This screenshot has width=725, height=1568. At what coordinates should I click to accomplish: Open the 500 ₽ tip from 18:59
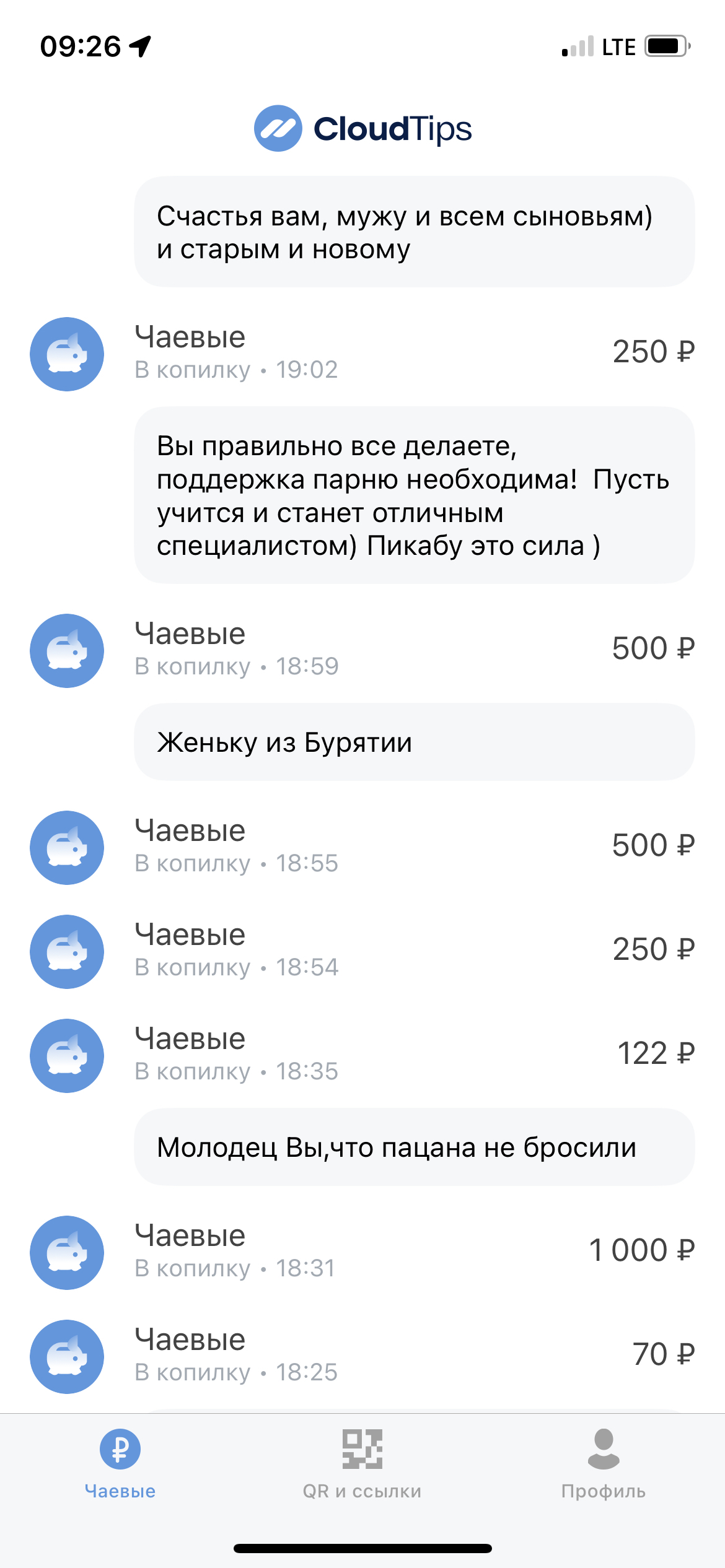point(362,650)
